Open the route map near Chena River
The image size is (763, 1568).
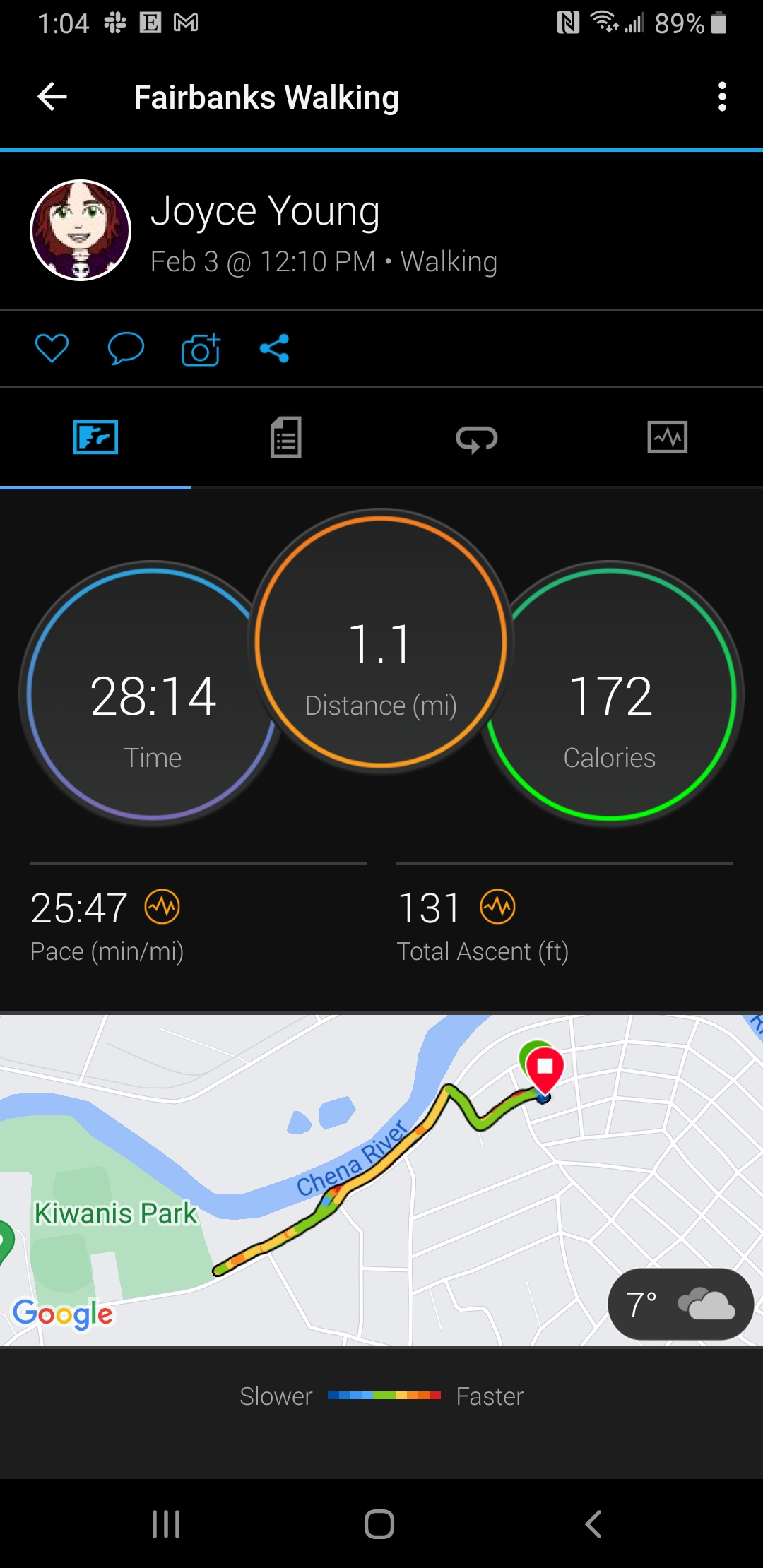point(381,1180)
